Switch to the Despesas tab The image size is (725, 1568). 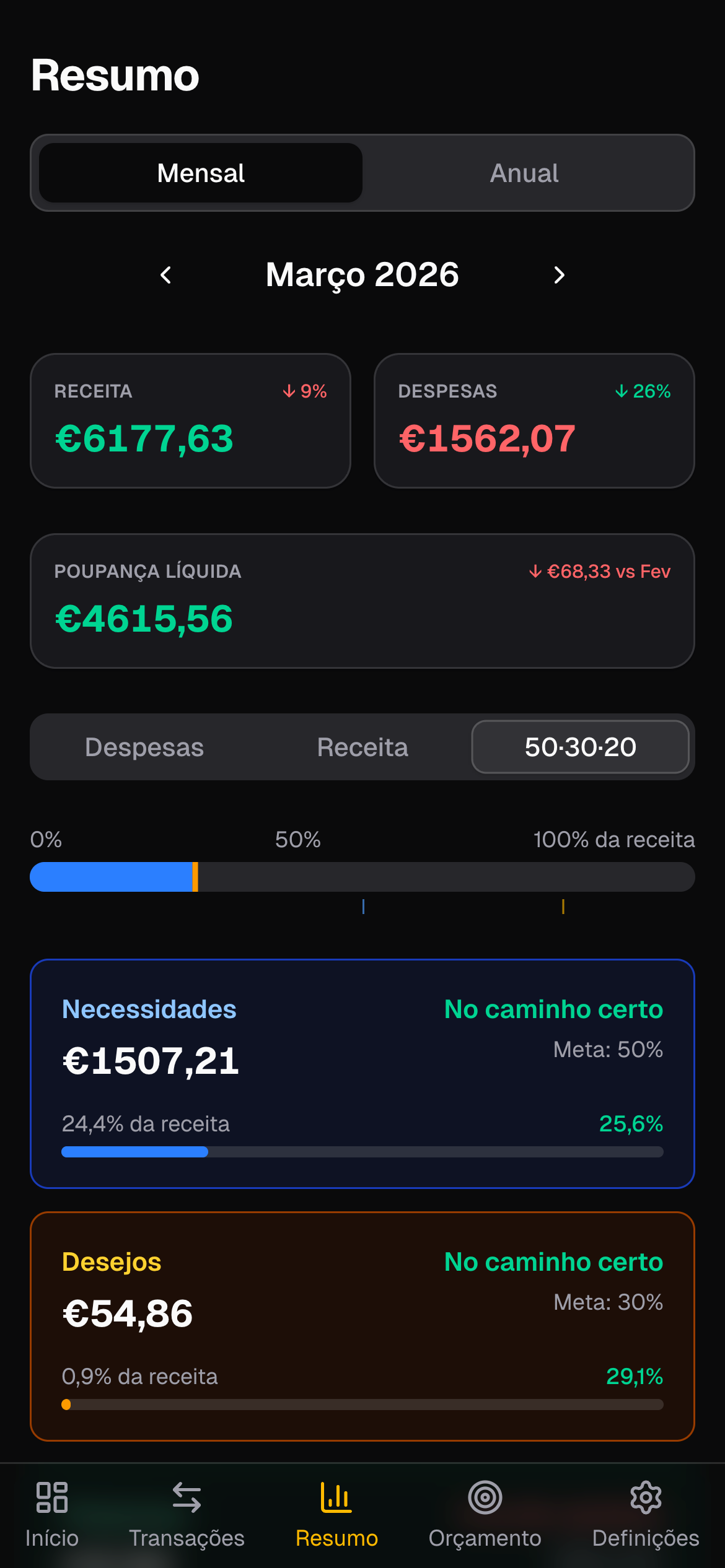point(144,747)
